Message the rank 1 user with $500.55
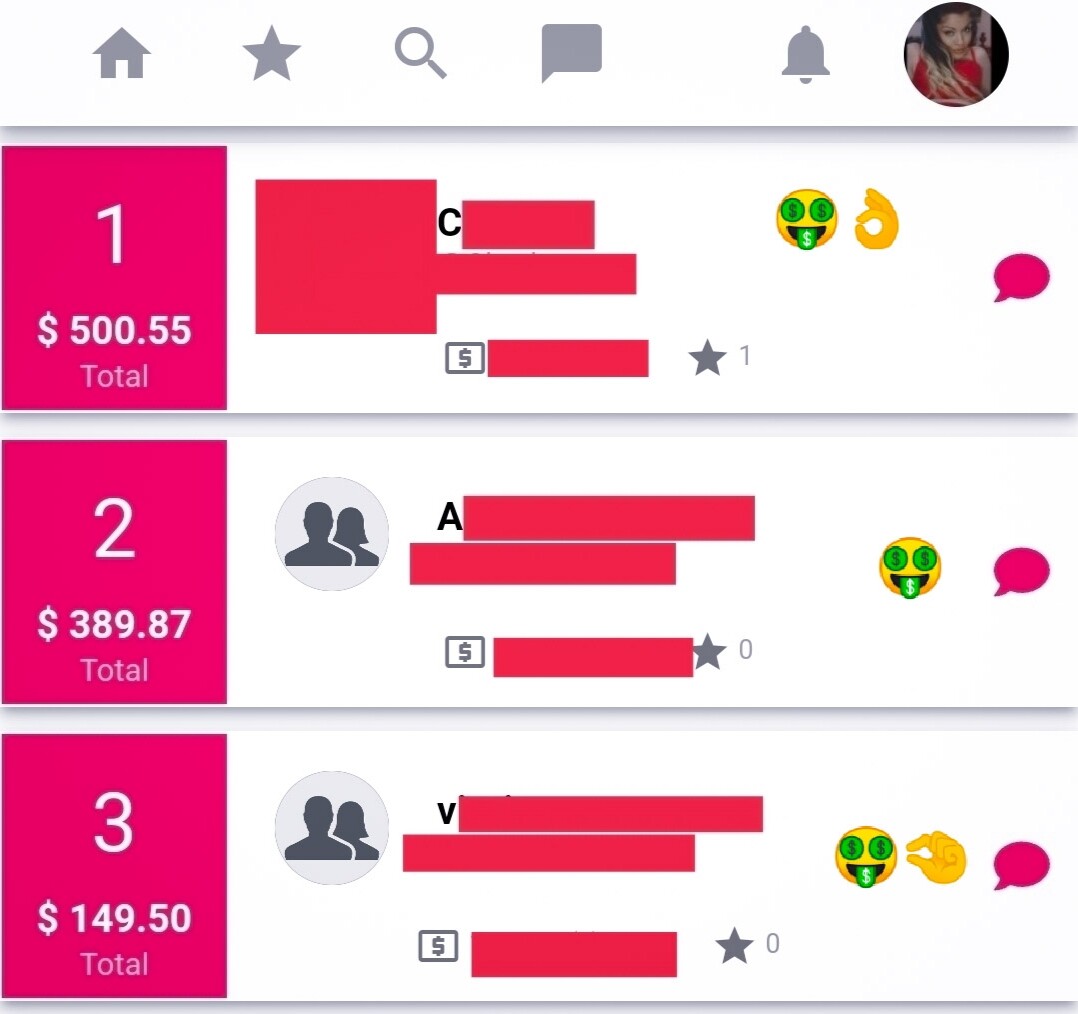Image resolution: width=1078 pixels, height=1014 pixels. coord(1020,277)
